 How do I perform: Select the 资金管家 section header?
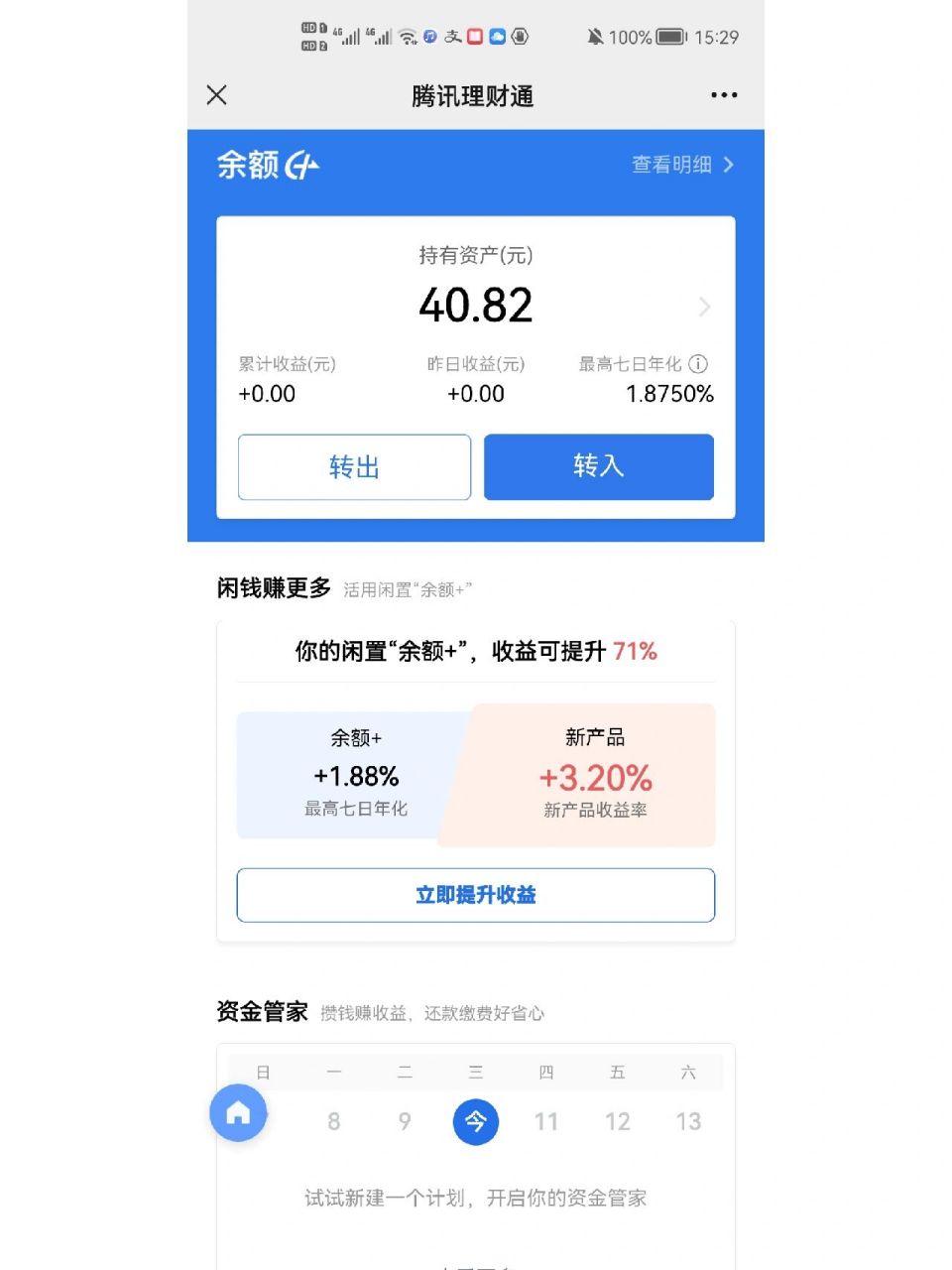pyautogui.click(x=264, y=1013)
